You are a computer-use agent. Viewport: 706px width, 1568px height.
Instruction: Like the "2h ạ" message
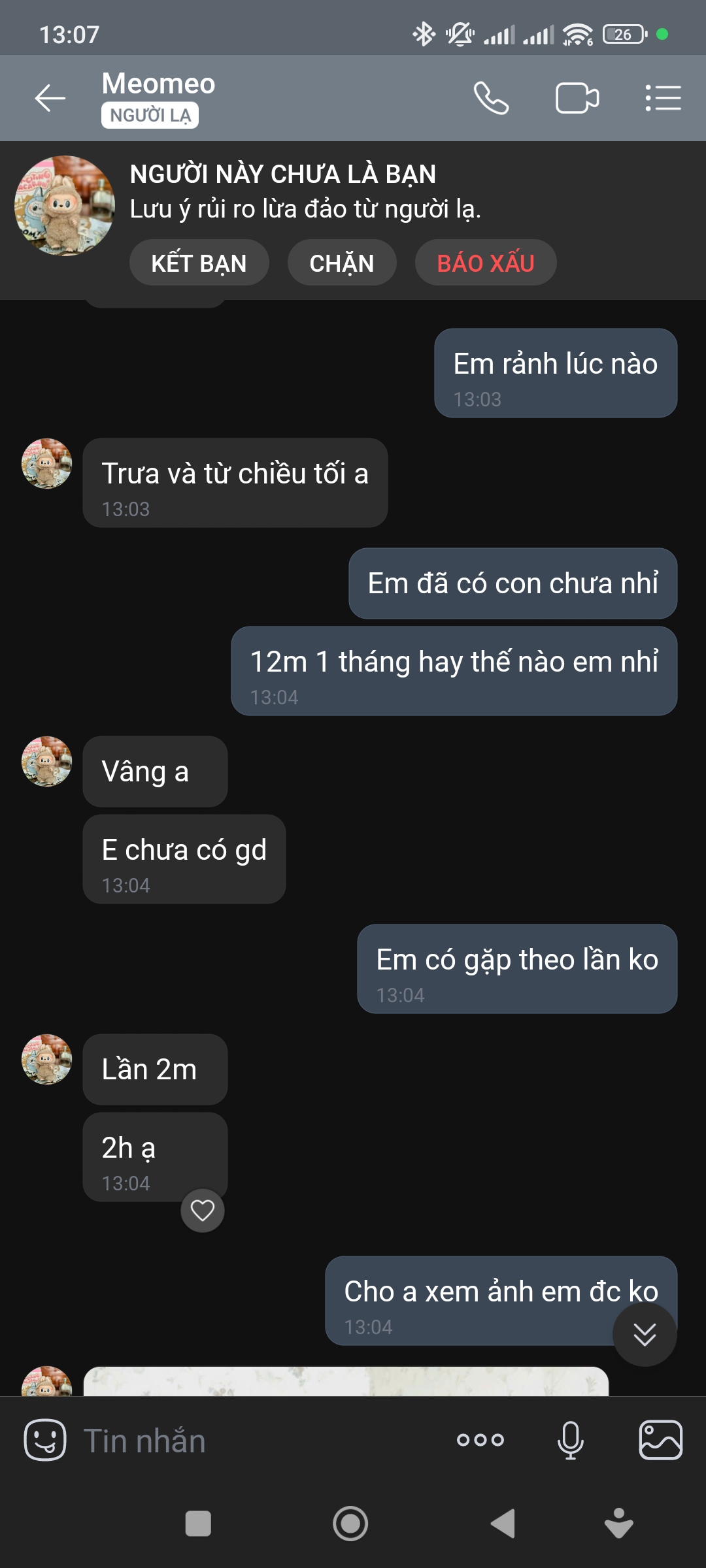click(203, 1211)
